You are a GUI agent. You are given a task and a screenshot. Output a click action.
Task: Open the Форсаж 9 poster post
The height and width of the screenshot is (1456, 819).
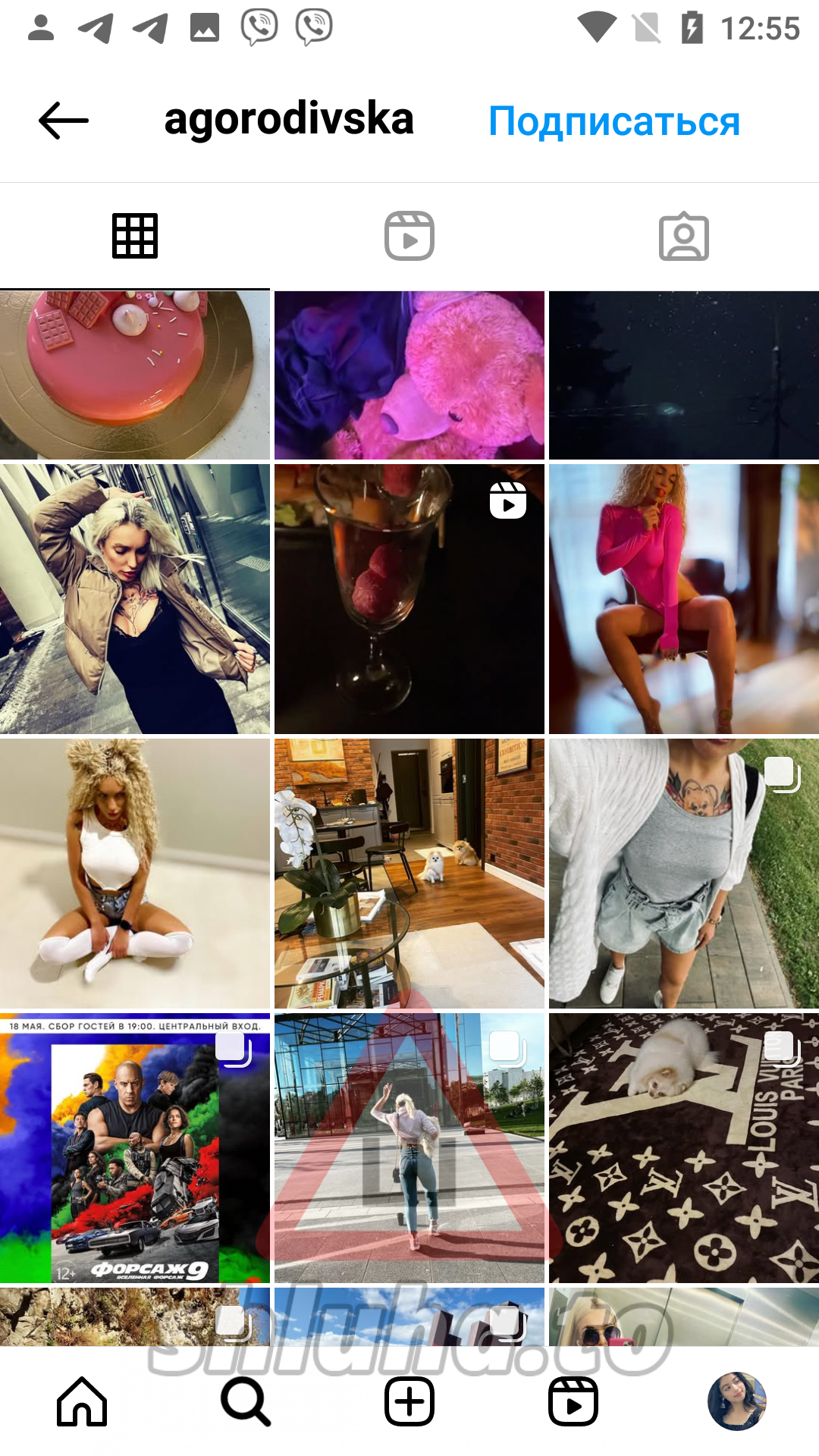click(x=135, y=1147)
